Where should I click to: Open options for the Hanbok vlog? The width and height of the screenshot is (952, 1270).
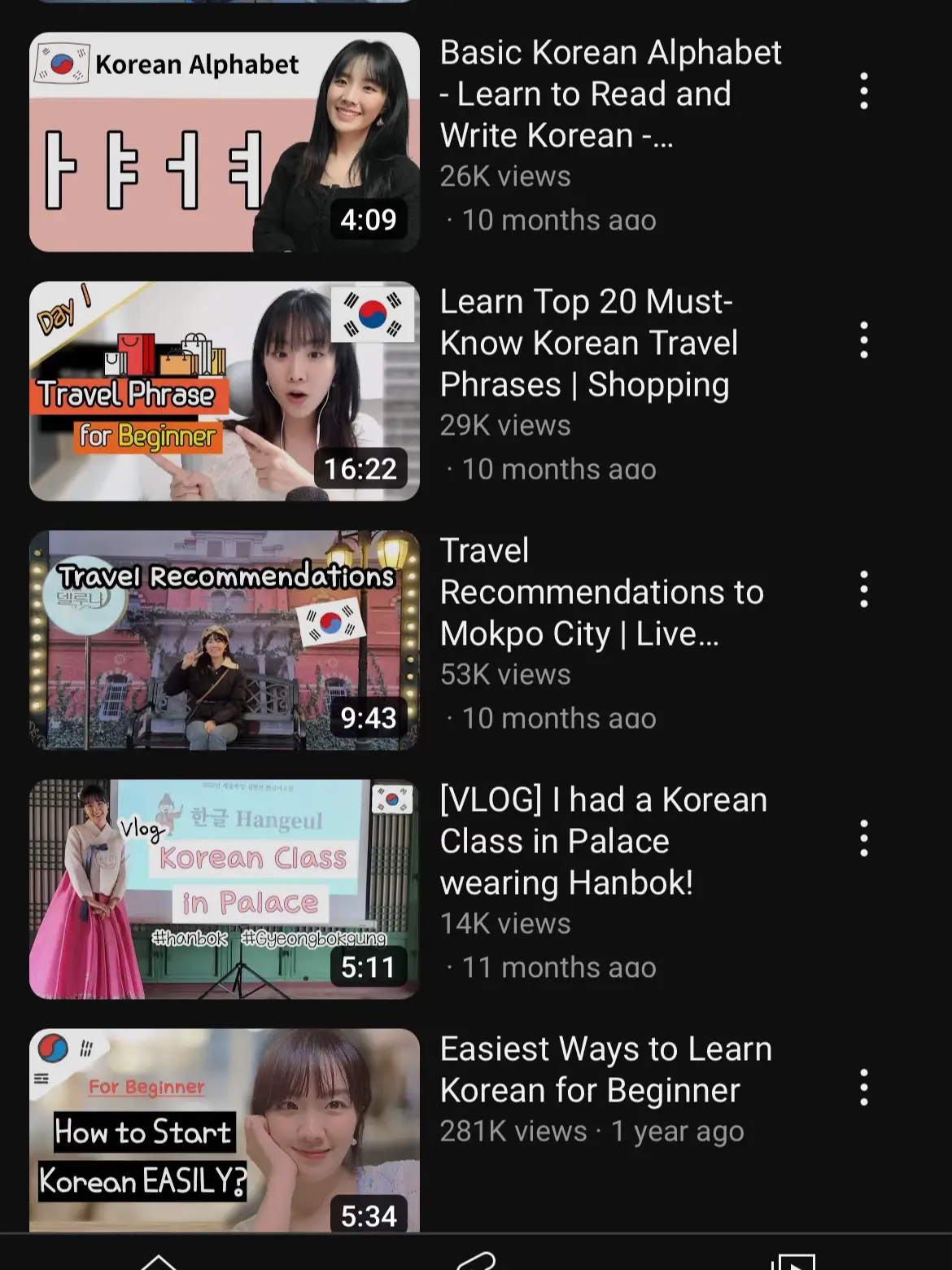click(863, 839)
